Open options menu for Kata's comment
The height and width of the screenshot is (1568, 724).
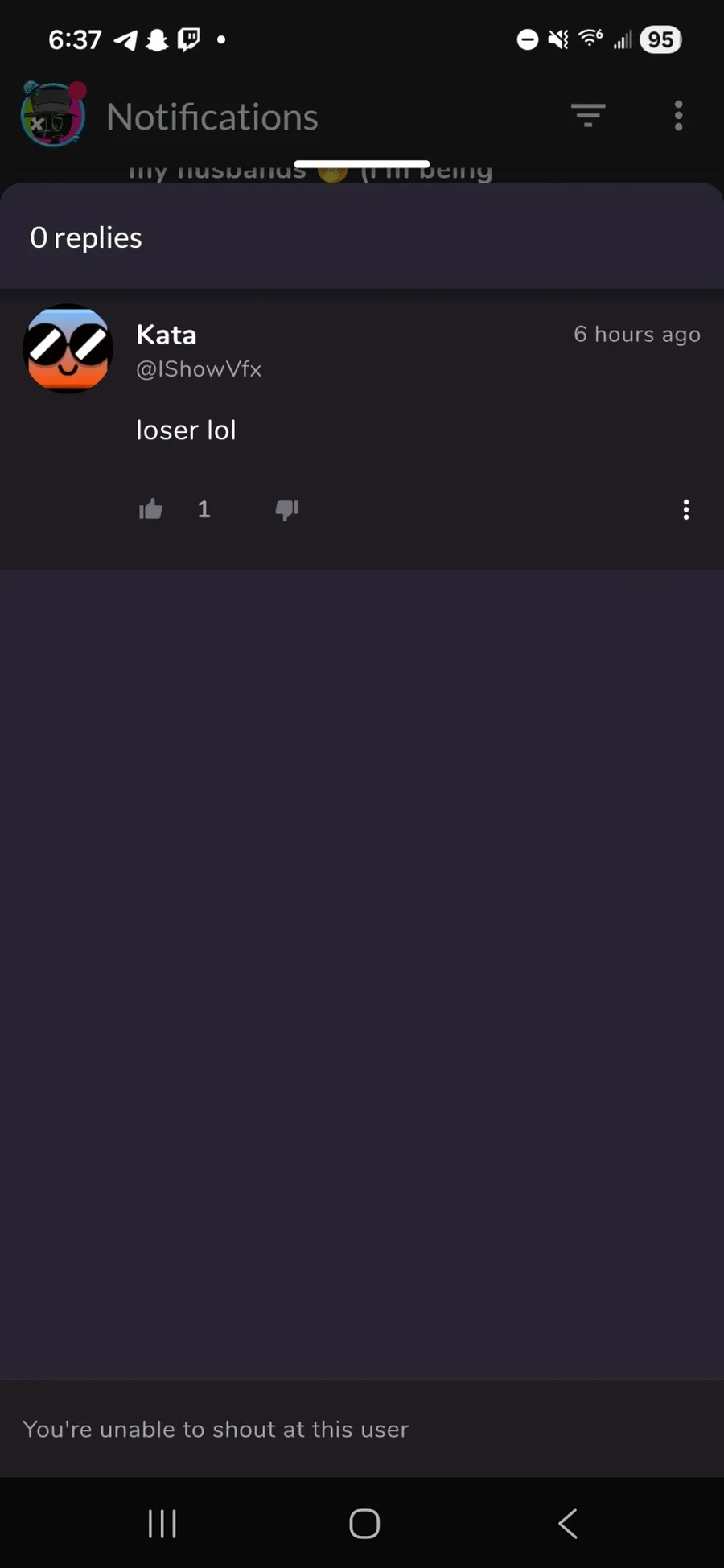point(686,509)
